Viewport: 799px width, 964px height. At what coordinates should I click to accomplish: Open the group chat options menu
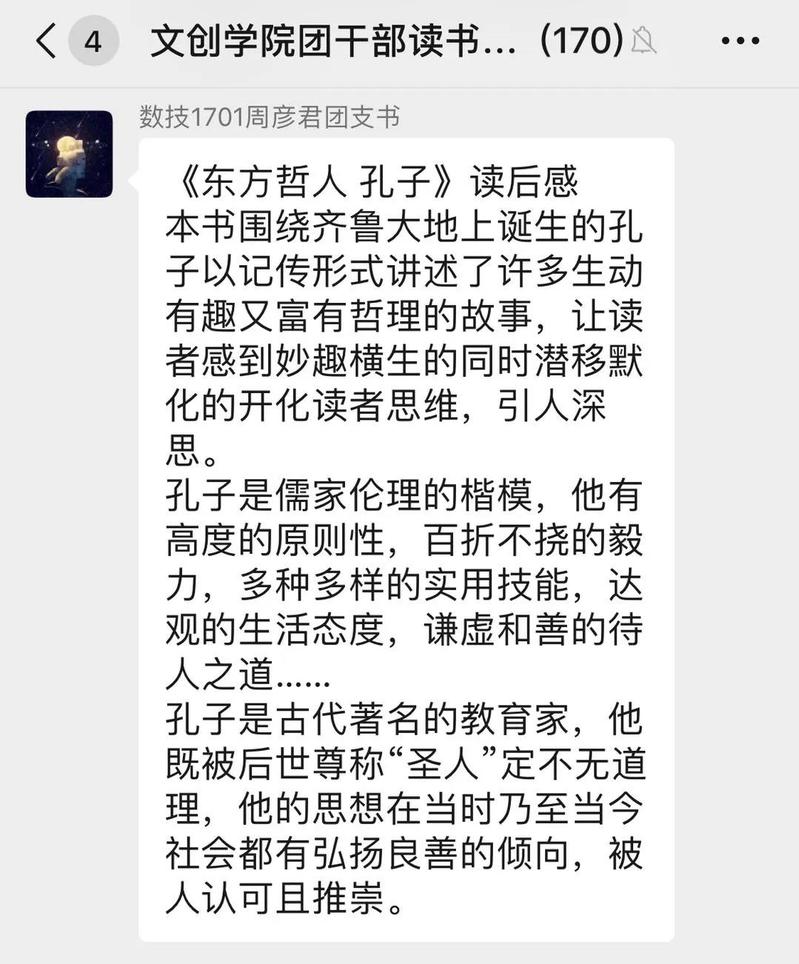[x=739, y=42]
